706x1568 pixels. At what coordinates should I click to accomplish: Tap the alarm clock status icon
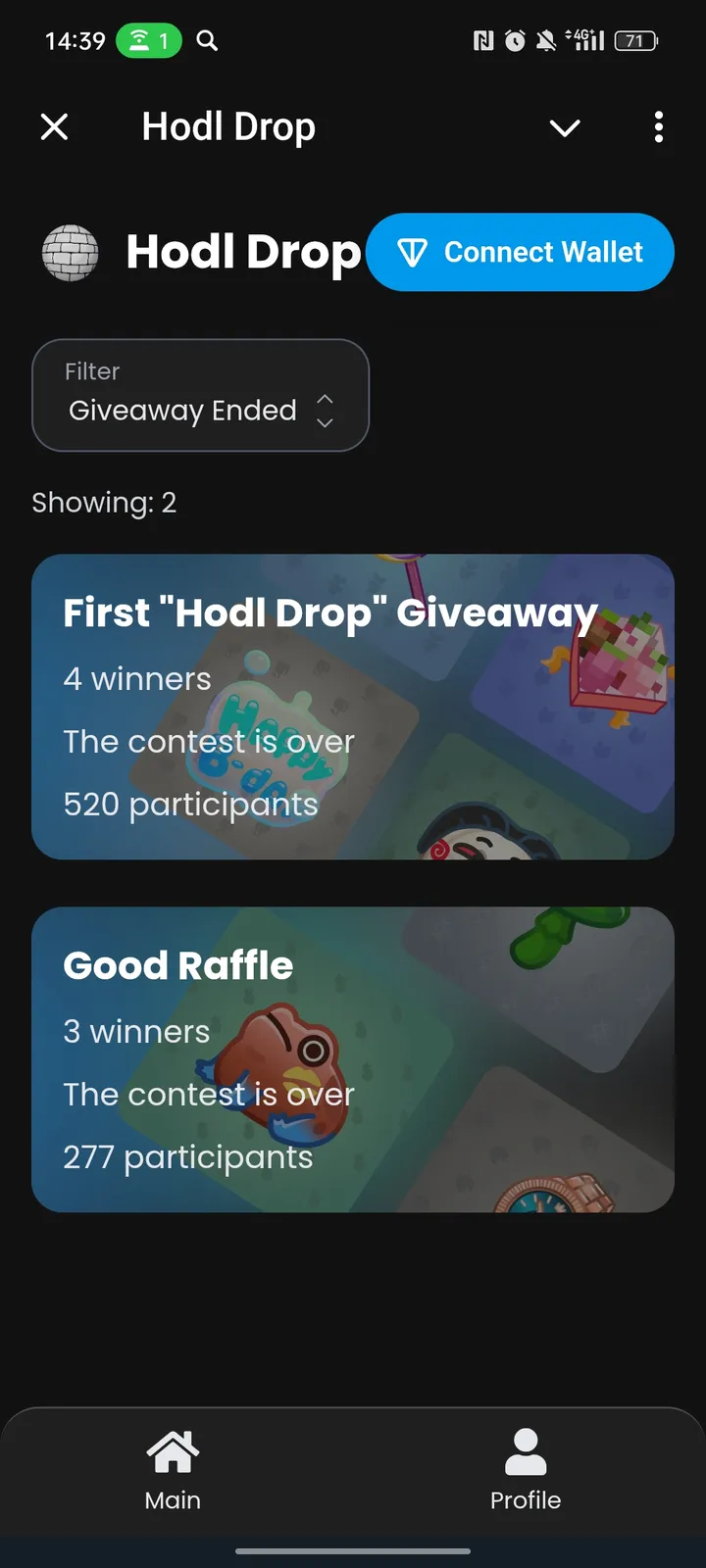[x=514, y=40]
